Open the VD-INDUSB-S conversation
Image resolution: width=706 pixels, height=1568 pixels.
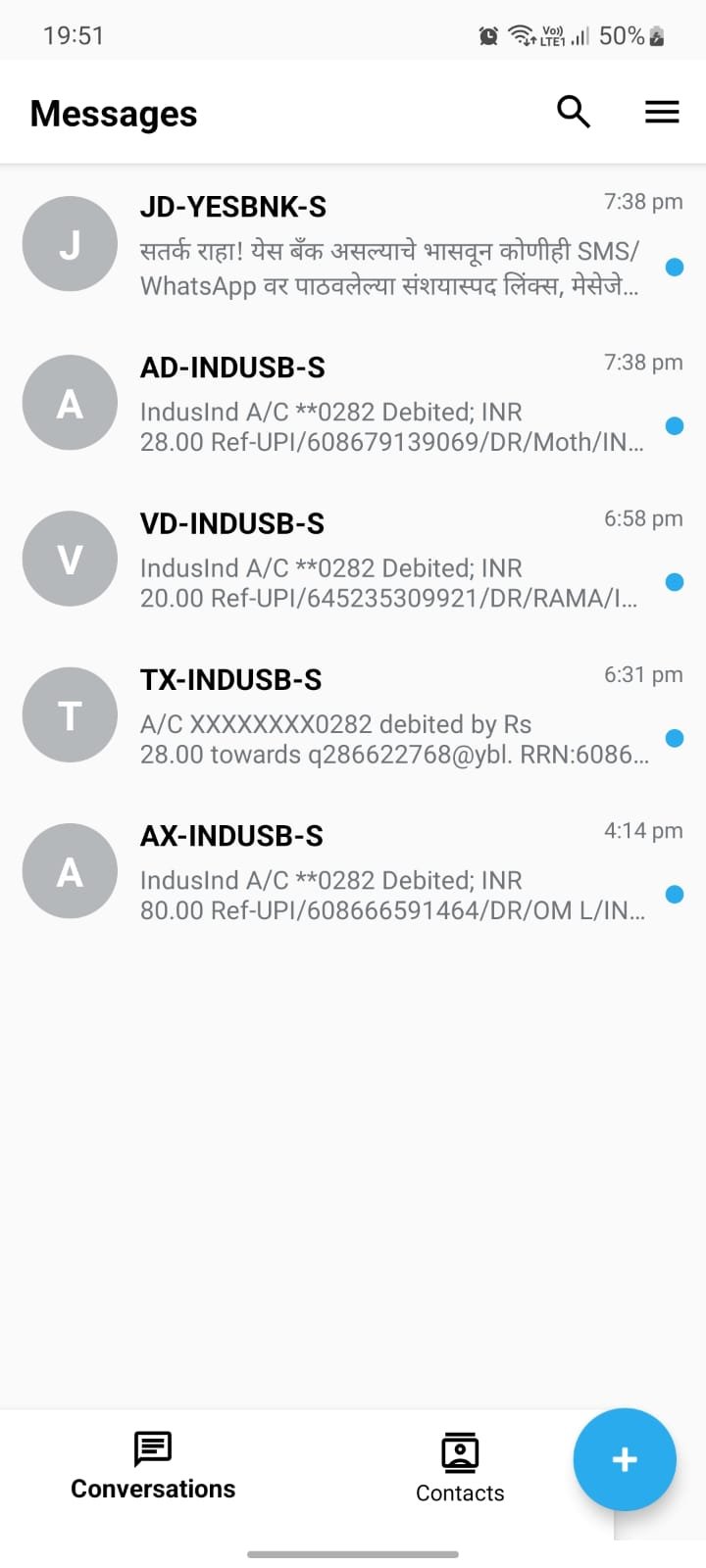point(353,558)
